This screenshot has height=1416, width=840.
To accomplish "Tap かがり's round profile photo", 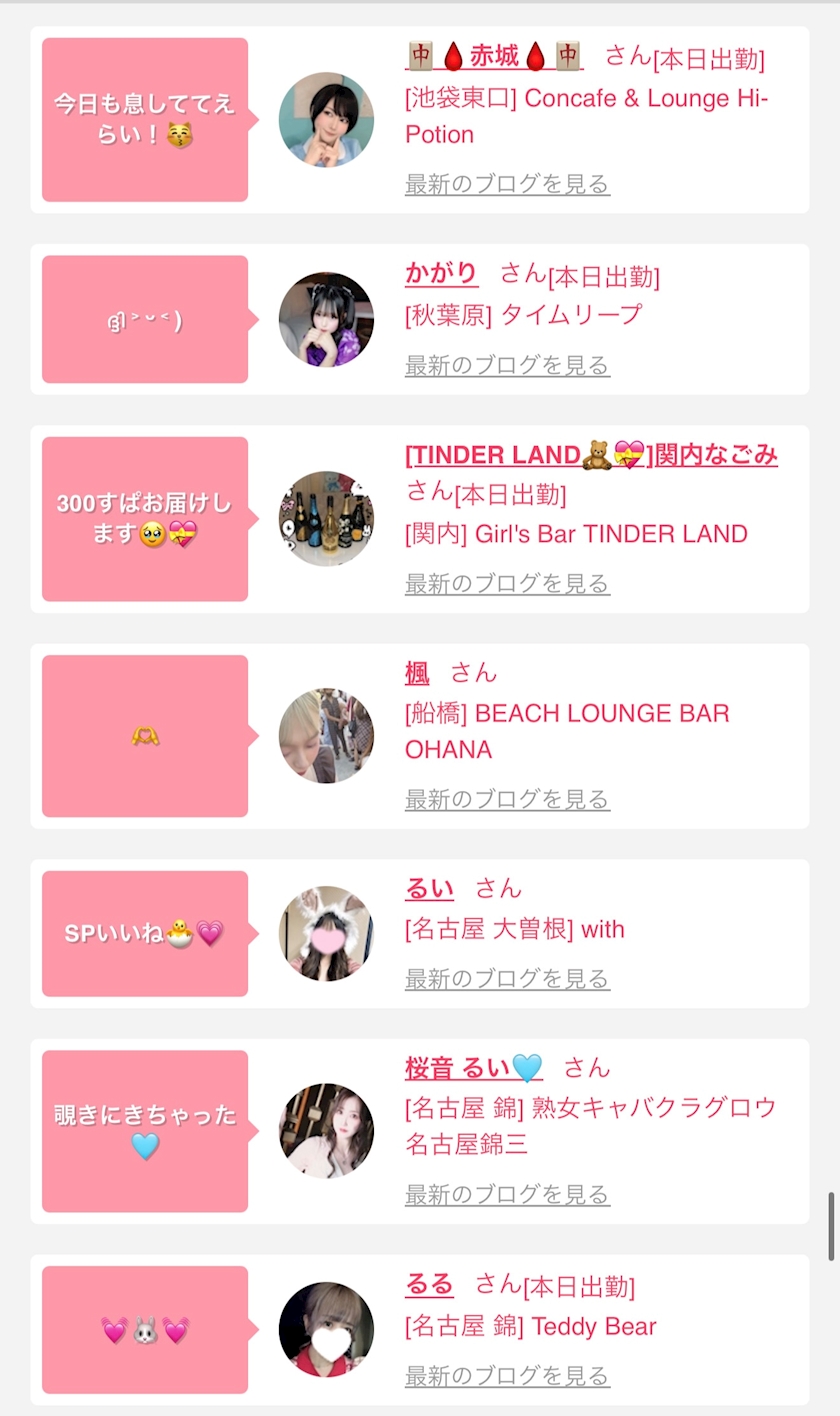I will point(326,319).
